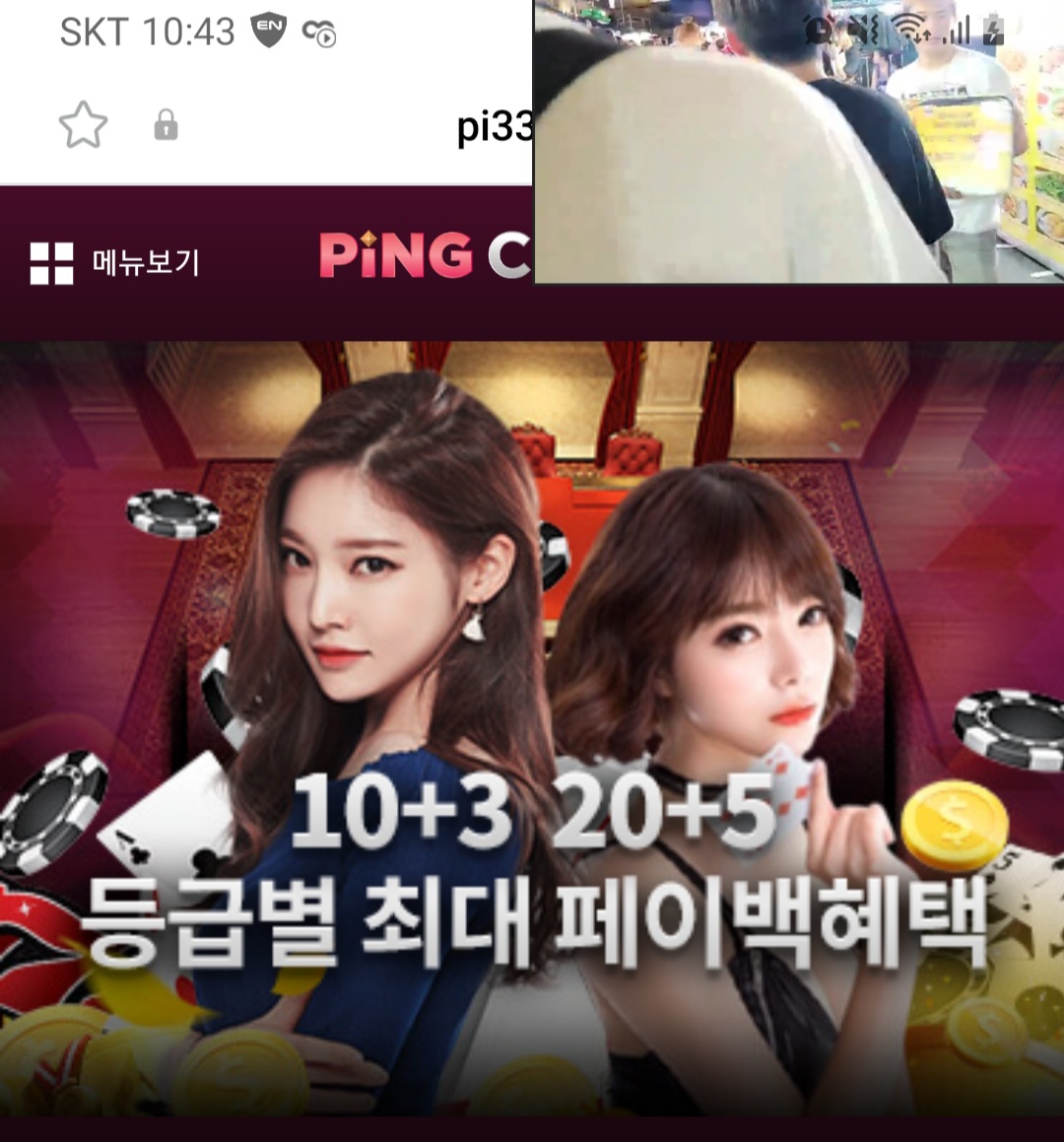
Task: Open the 메뉴보기 menu
Action: pos(115,262)
